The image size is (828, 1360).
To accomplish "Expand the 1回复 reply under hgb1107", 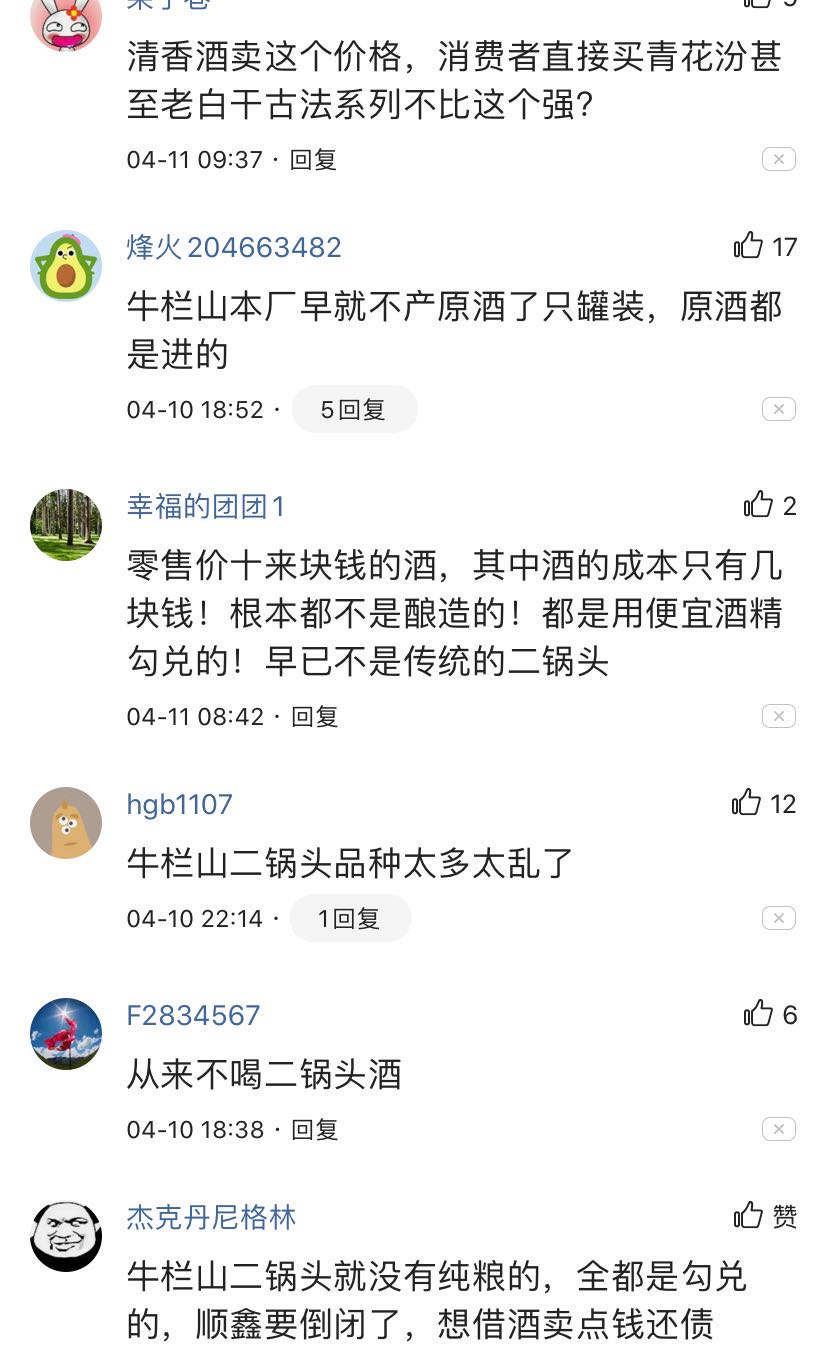I will pos(350,919).
